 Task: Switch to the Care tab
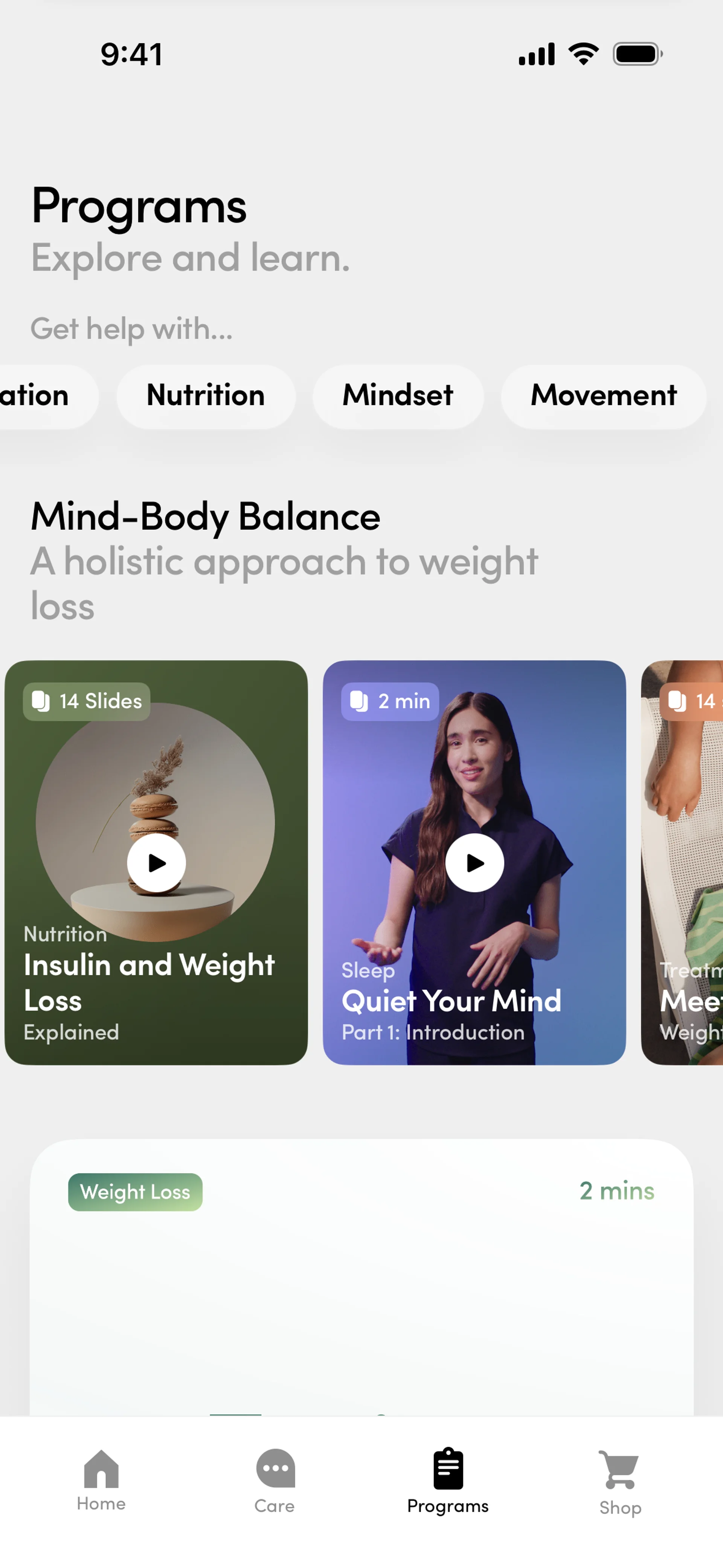[275, 1480]
